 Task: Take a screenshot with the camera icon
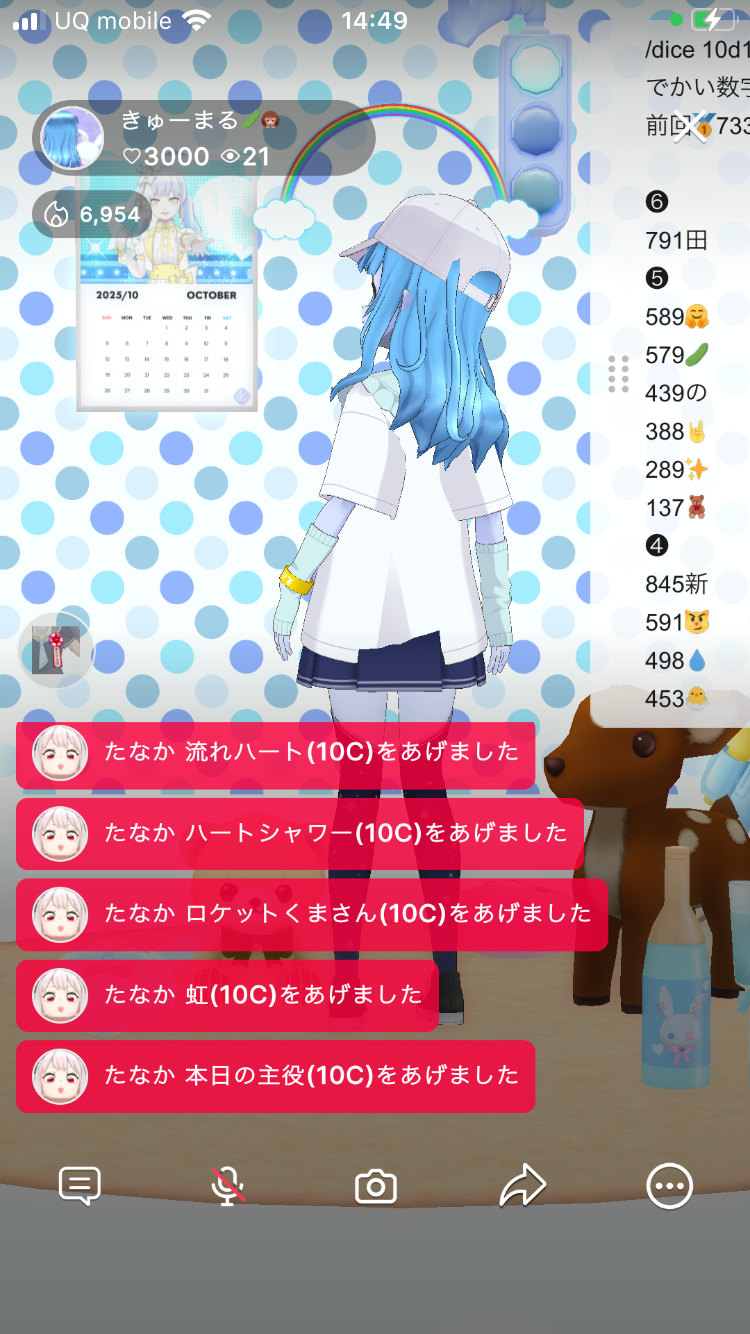coord(376,1187)
